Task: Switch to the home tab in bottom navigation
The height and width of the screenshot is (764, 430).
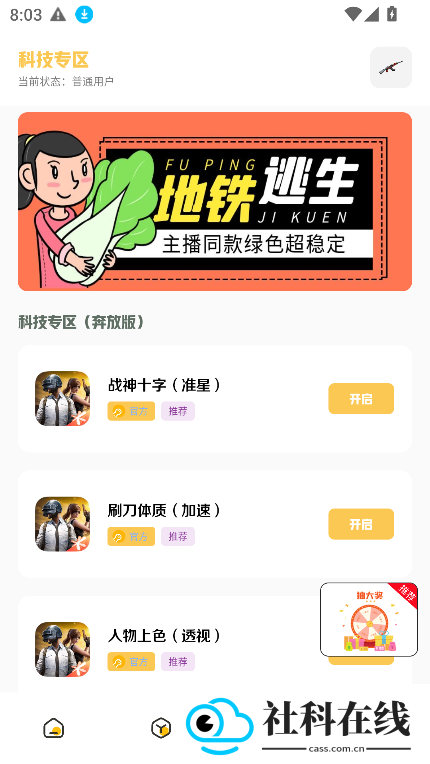Action: click(54, 728)
